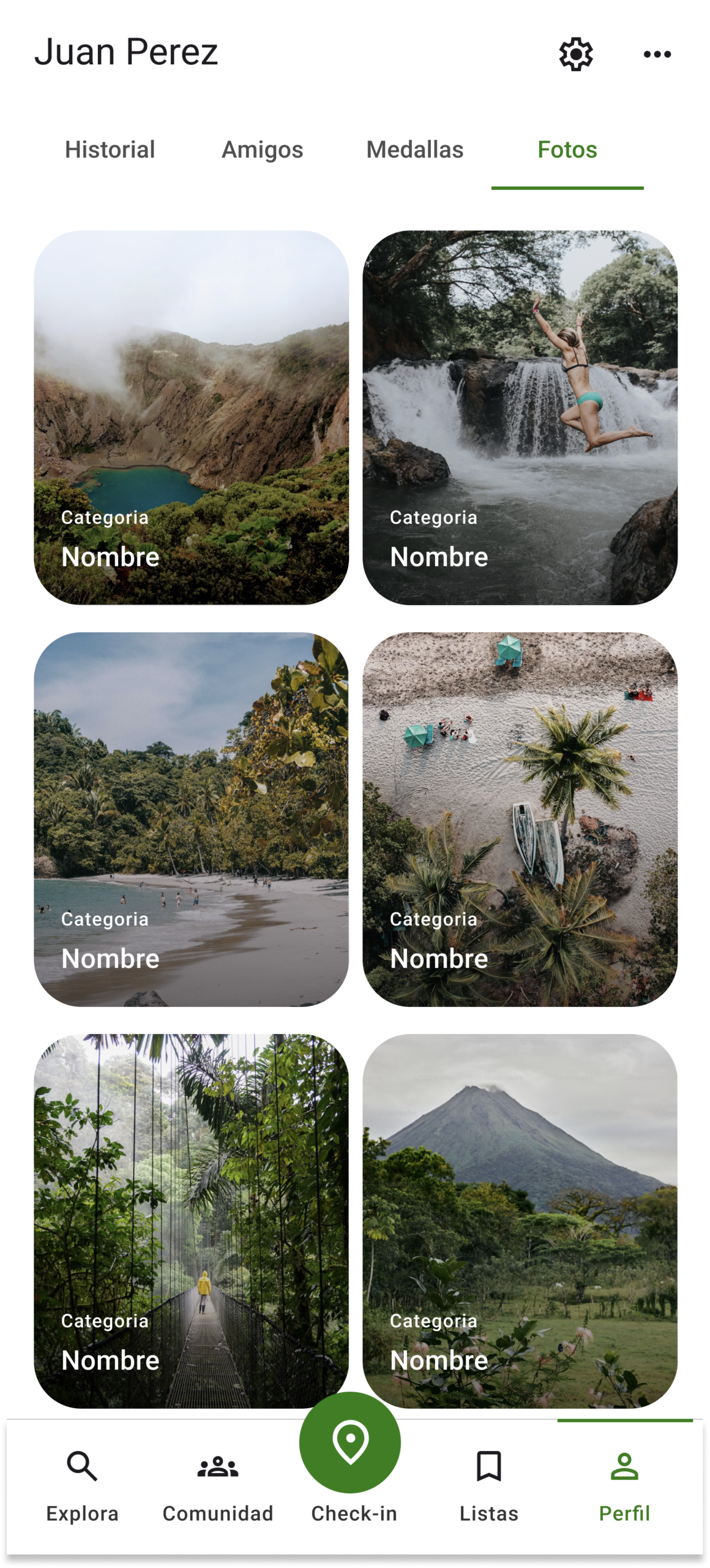This screenshot has width=710, height=1568.
Task: Open the jungle beach shoreline photo
Action: [191, 819]
